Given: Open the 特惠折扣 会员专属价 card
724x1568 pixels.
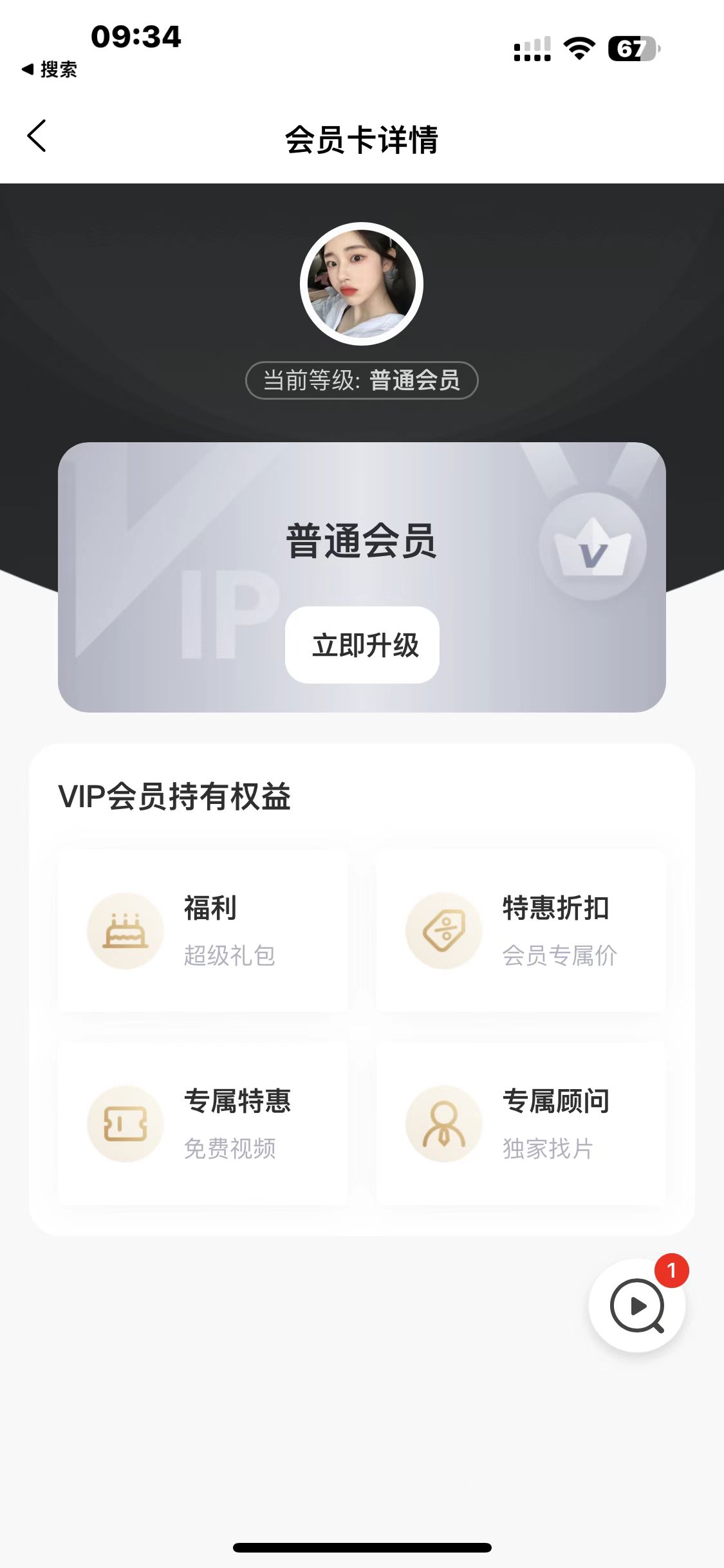Looking at the screenshot, I should (x=521, y=931).
